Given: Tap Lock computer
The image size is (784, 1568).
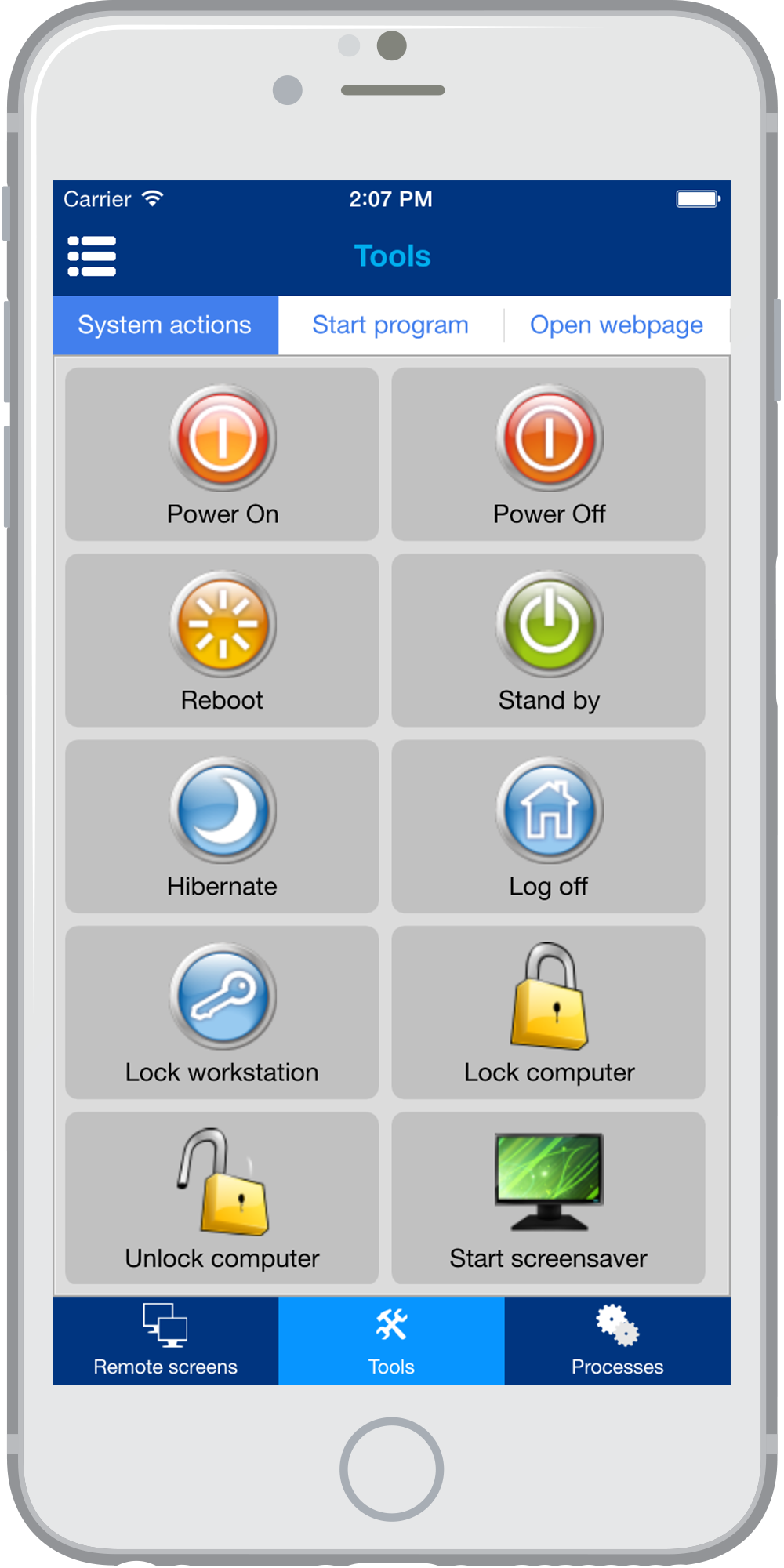Looking at the screenshot, I should [x=548, y=1011].
